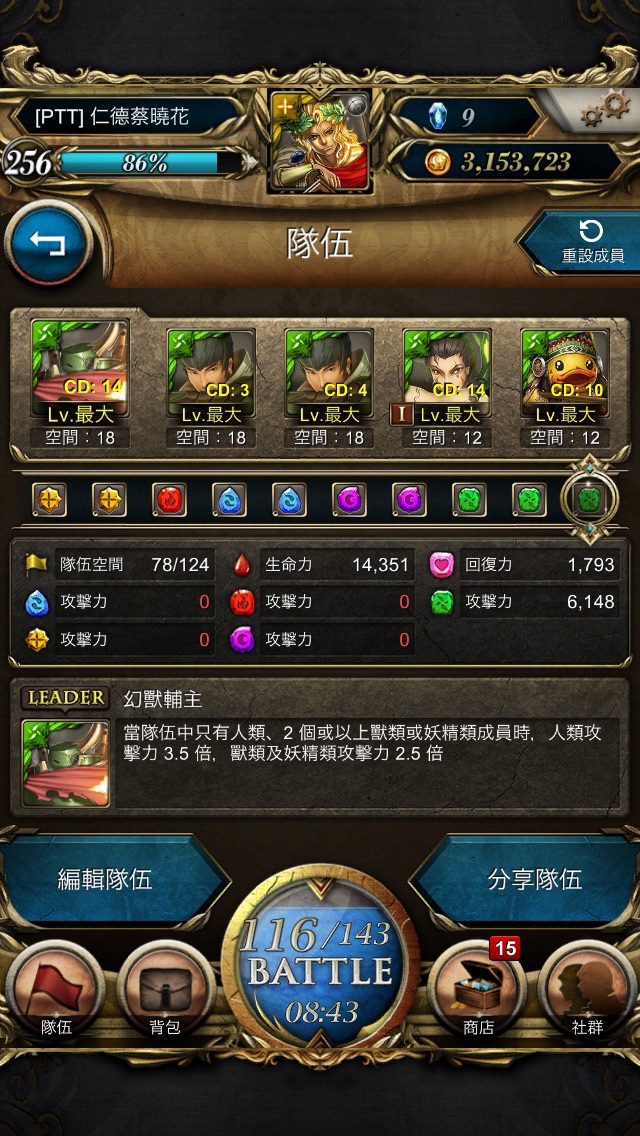Image resolution: width=640 pixels, height=1136 pixels.
Task: Tap 分享隊伍 to share the team
Action: tap(533, 879)
